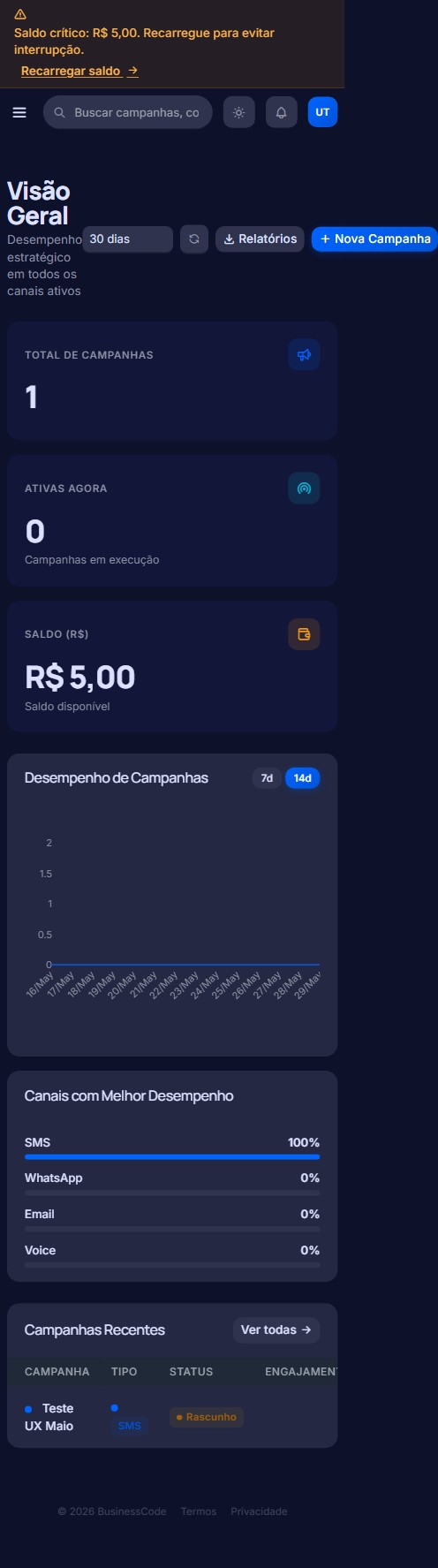Screen dimensions: 438x1568
Task: Open the hamburger menu
Action: pos(19,112)
